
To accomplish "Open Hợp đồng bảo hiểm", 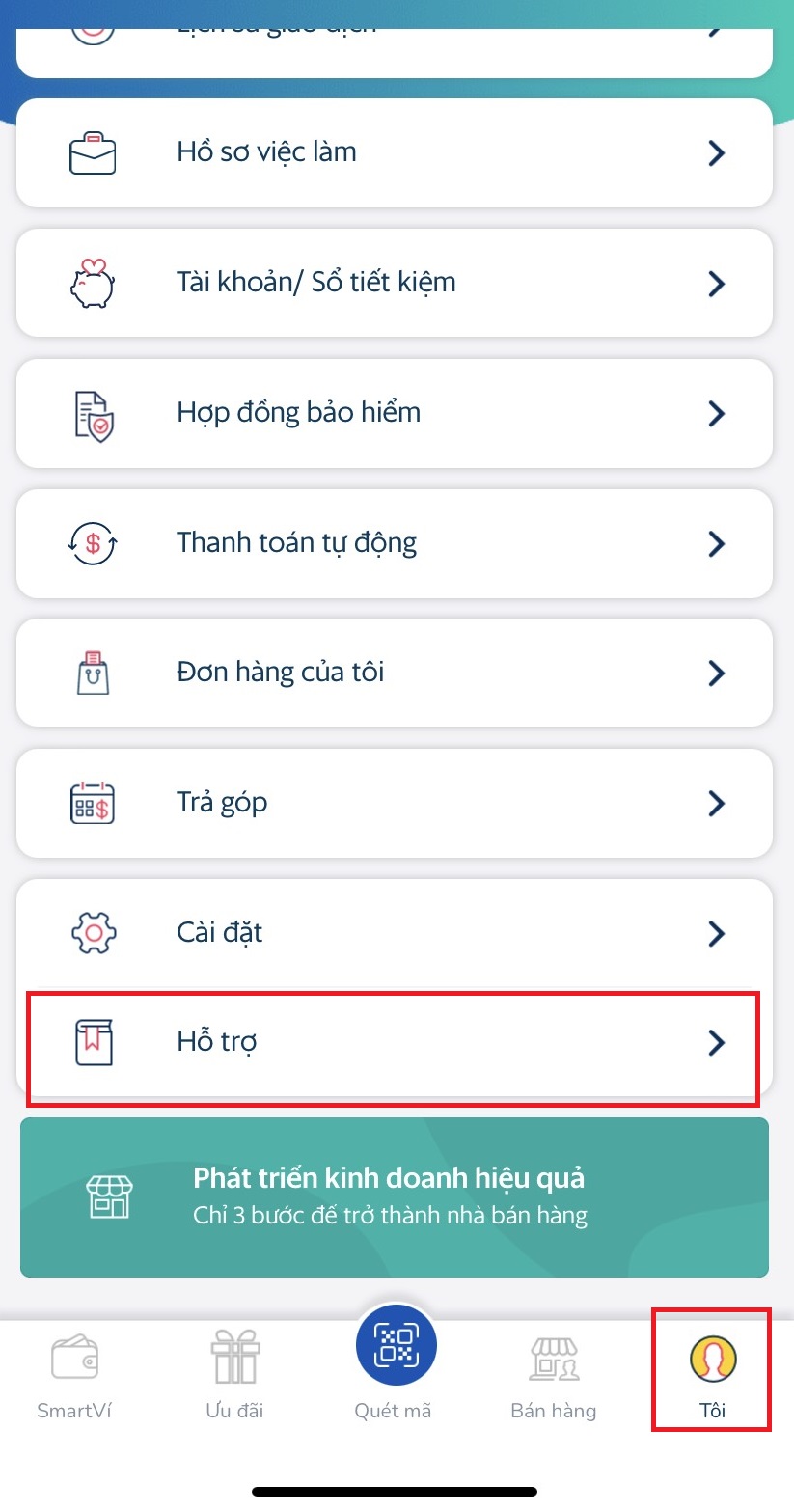I will (394, 414).
